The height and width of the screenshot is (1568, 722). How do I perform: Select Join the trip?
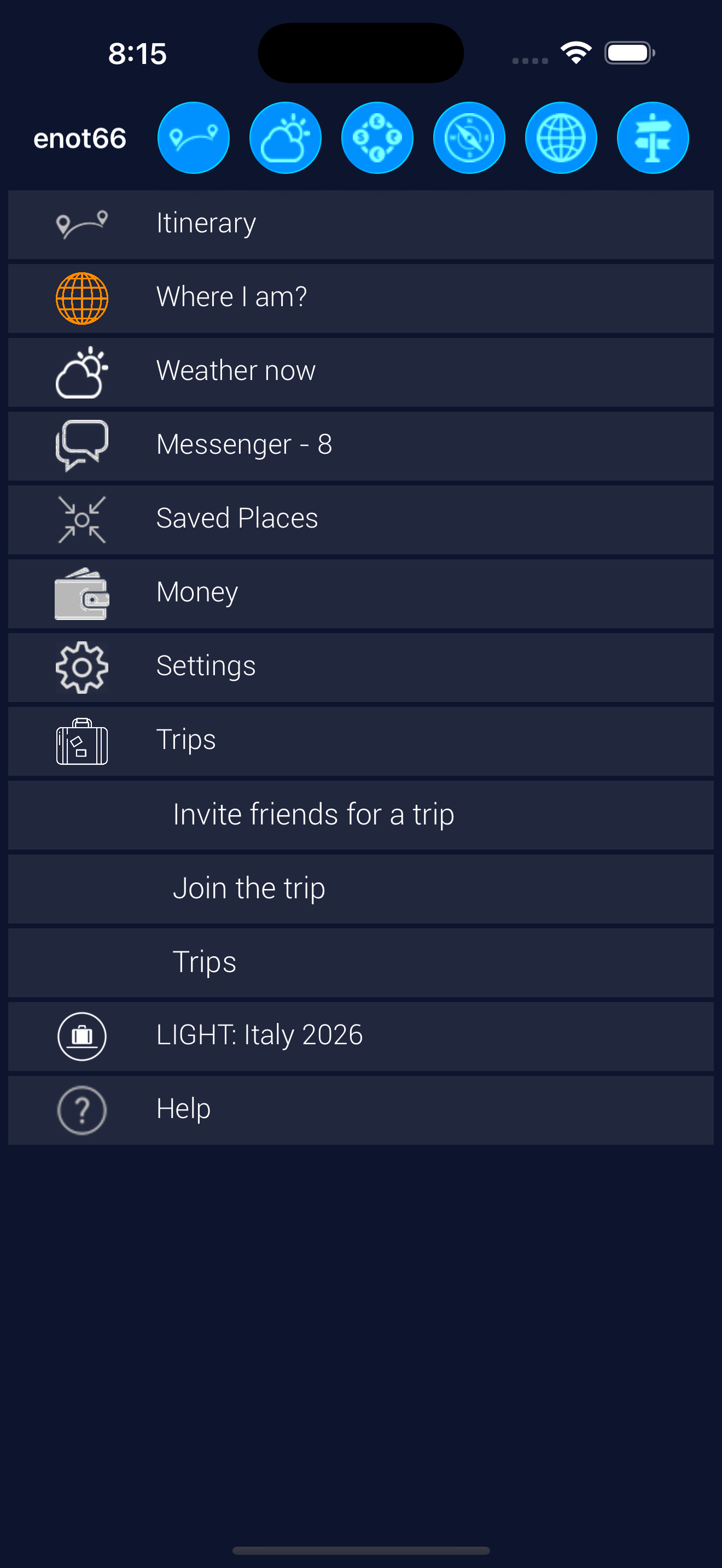click(x=360, y=888)
